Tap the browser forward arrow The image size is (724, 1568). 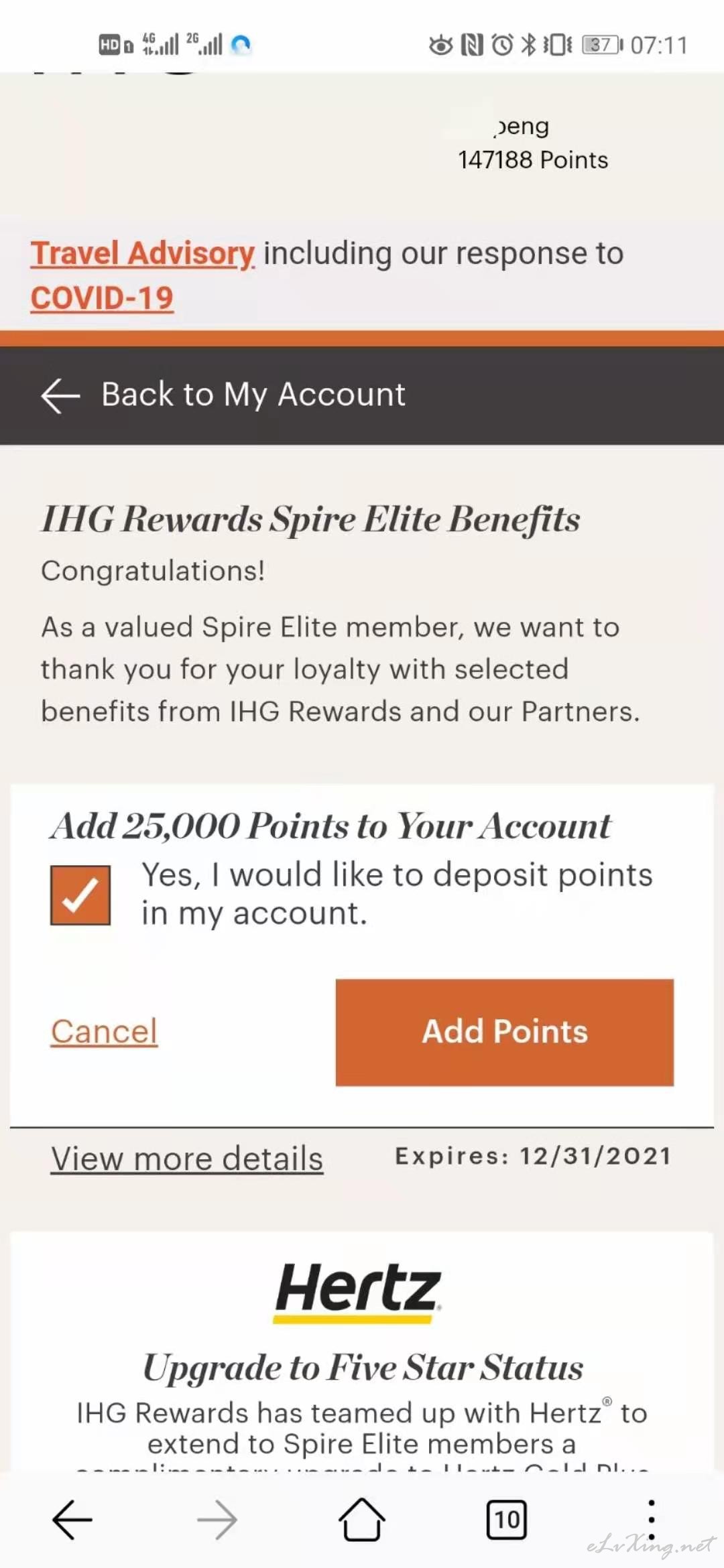click(x=217, y=1519)
